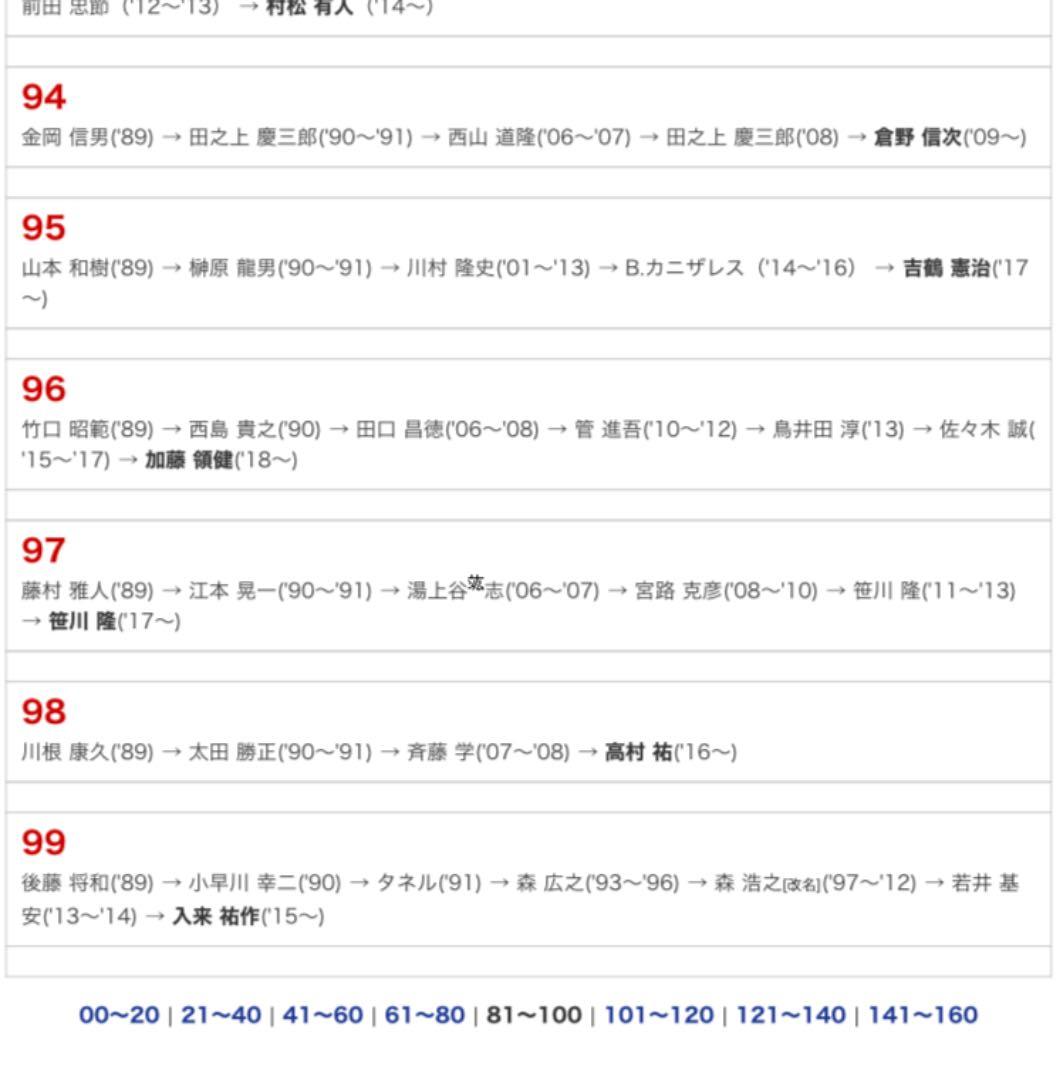The width and height of the screenshot is (1056, 1080).
Task: Jump to the 61~80 number range
Action: click(424, 1016)
